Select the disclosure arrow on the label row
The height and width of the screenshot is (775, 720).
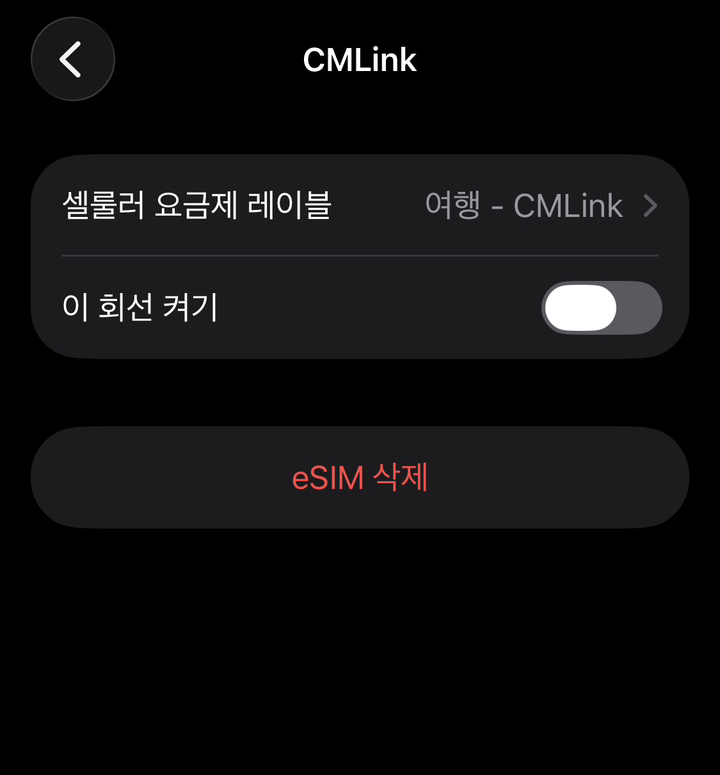coord(648,205)
